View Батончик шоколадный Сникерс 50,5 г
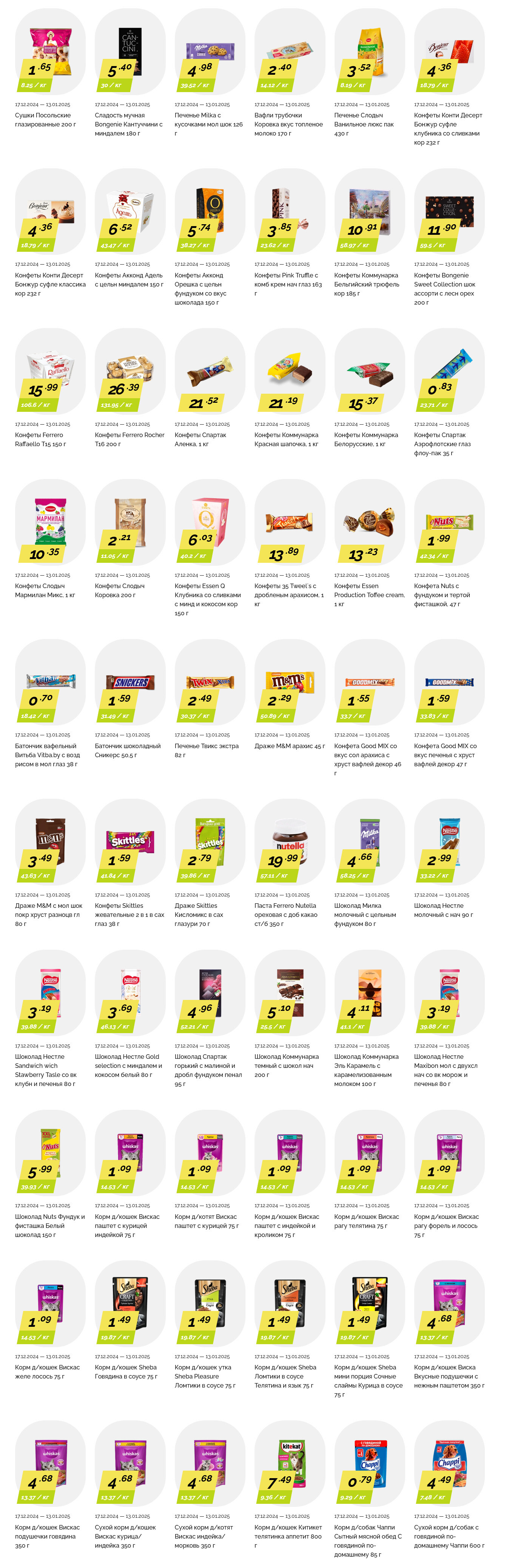This screenshot has height=1568, width=509. pos(130,682)
